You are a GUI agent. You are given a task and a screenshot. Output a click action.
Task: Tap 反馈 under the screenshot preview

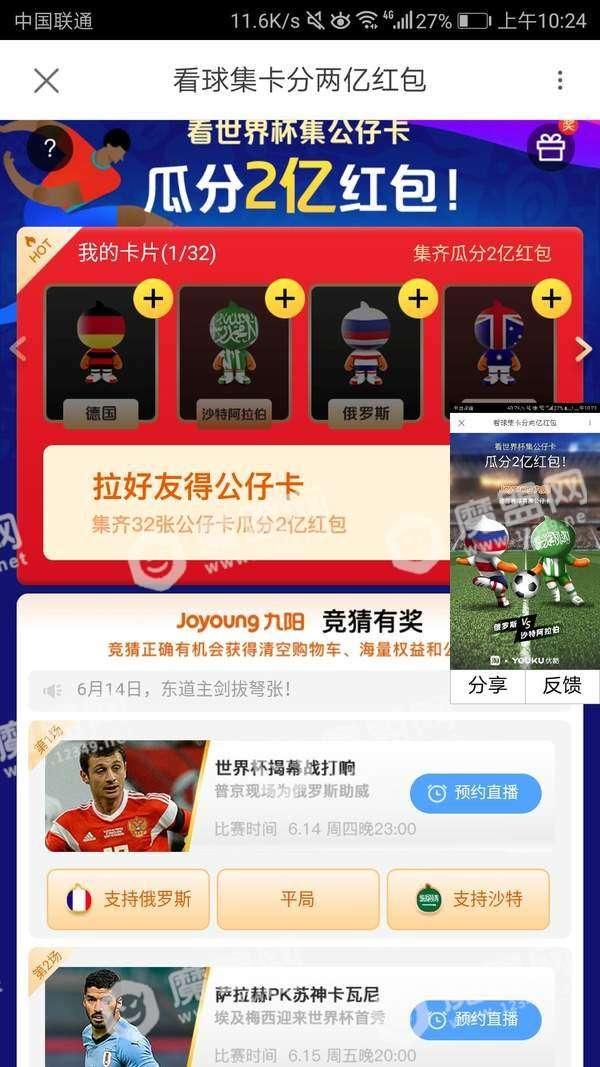pyautogui.click(x=562, y=686)
